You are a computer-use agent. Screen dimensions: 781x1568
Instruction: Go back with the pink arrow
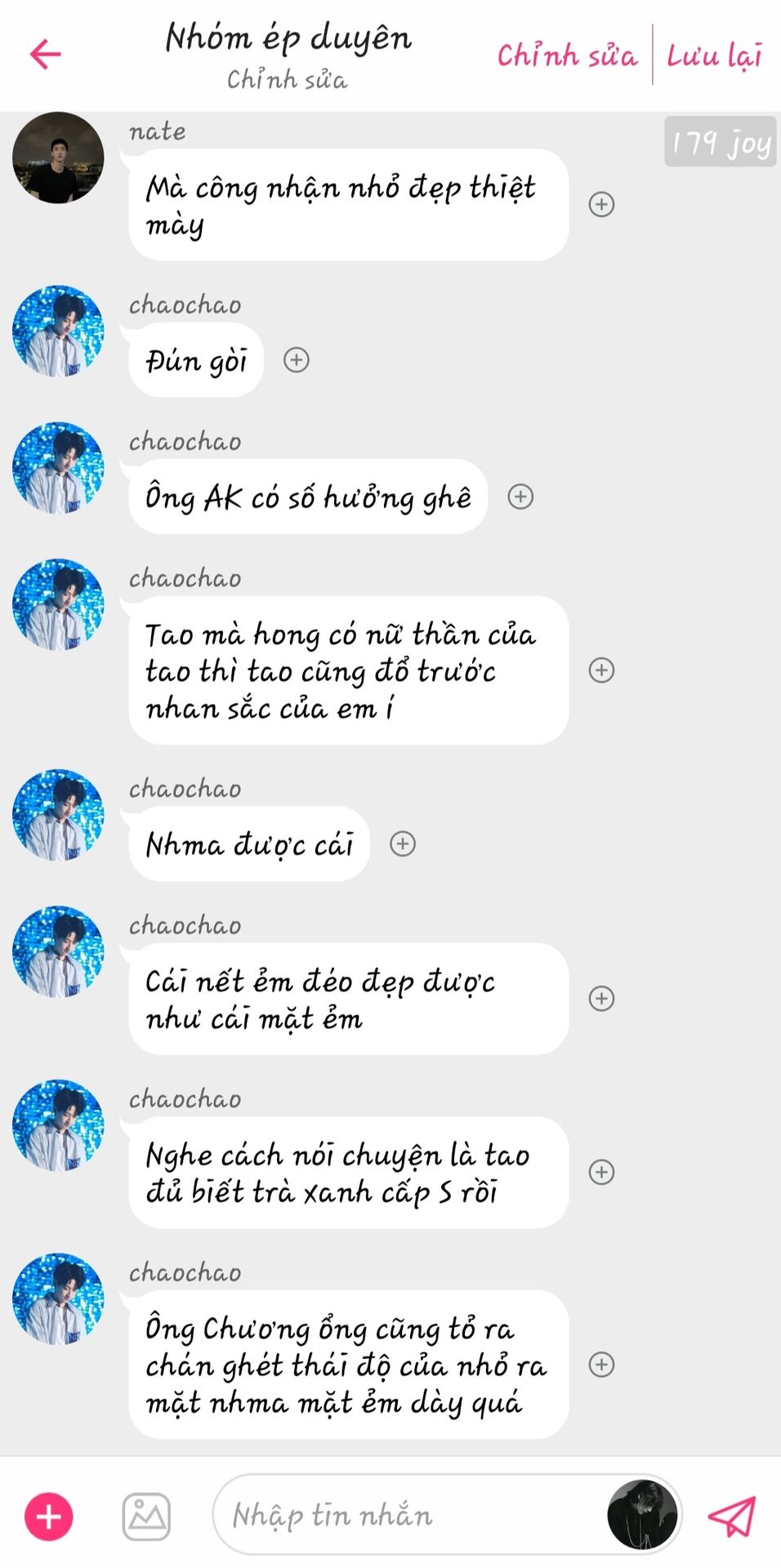(x=46, y=55)
